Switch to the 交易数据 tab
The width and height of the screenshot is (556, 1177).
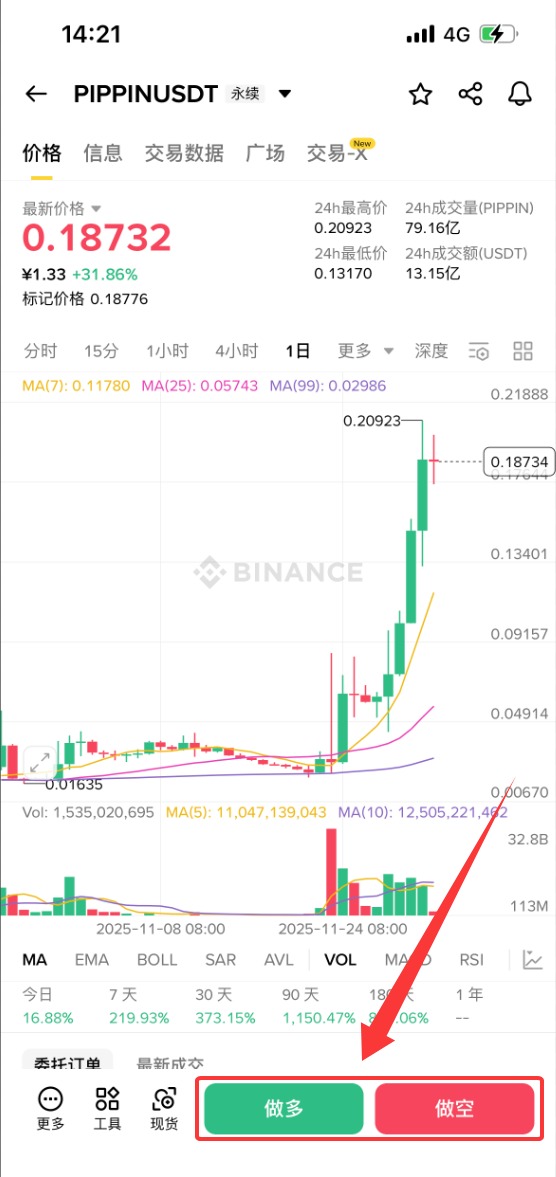tap(184, 153)
